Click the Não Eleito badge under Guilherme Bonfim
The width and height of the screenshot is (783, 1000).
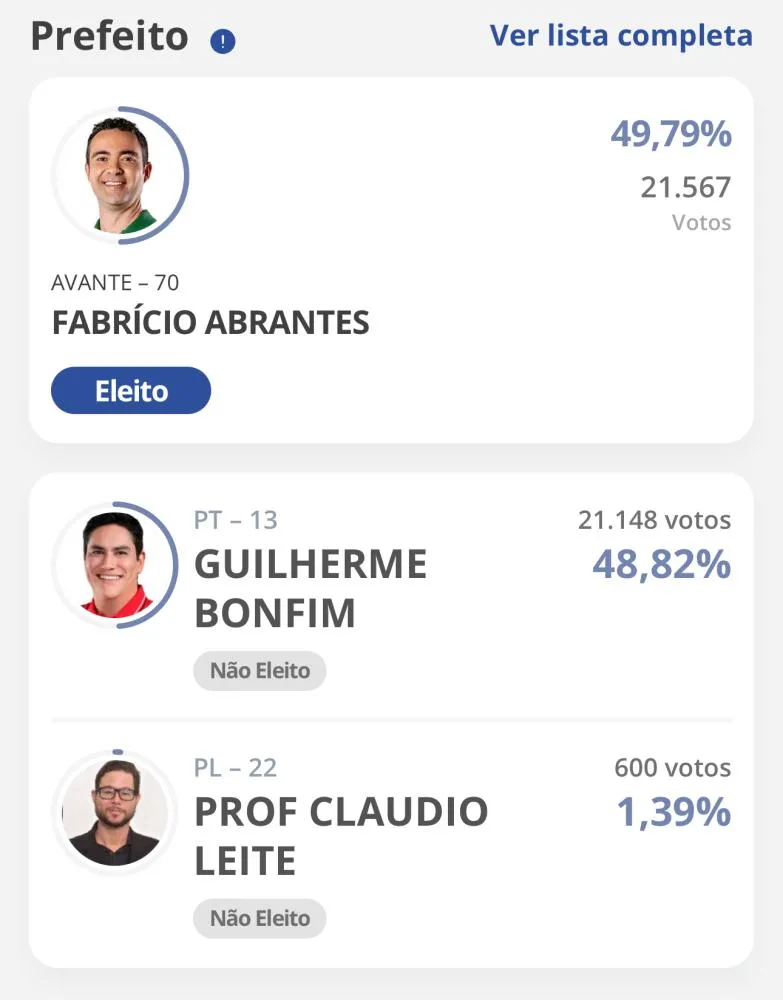coord(259,670)
